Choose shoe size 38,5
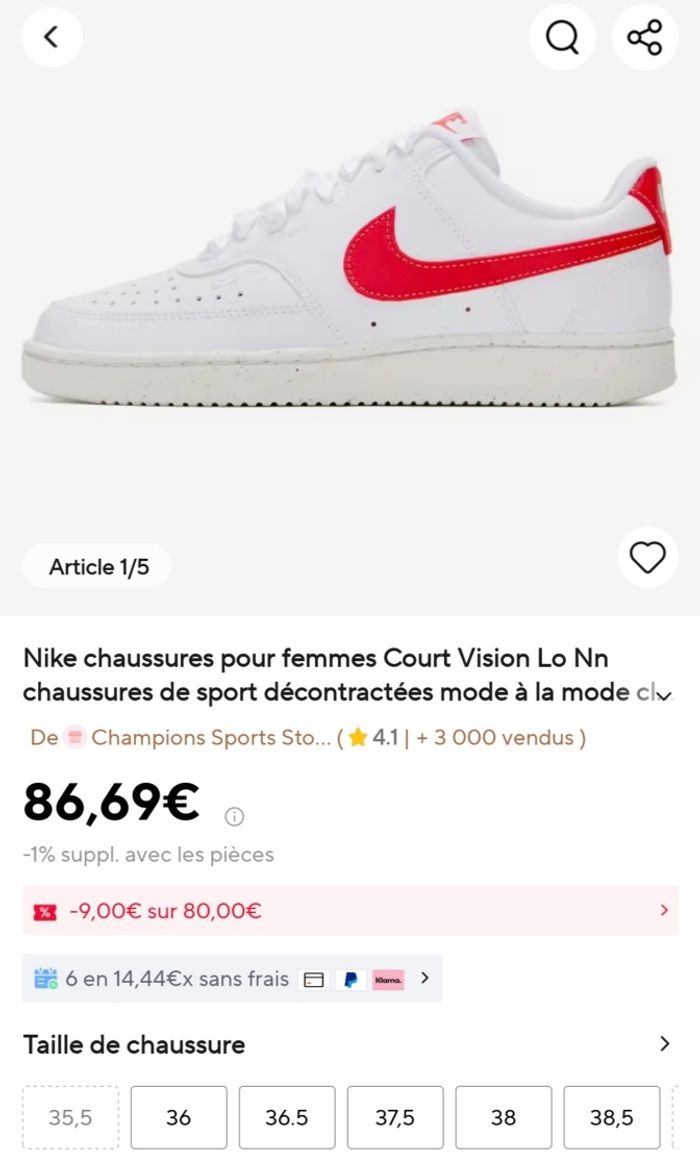The width and height of the screenshot is (700, 1170). (x=611, y=1117)
